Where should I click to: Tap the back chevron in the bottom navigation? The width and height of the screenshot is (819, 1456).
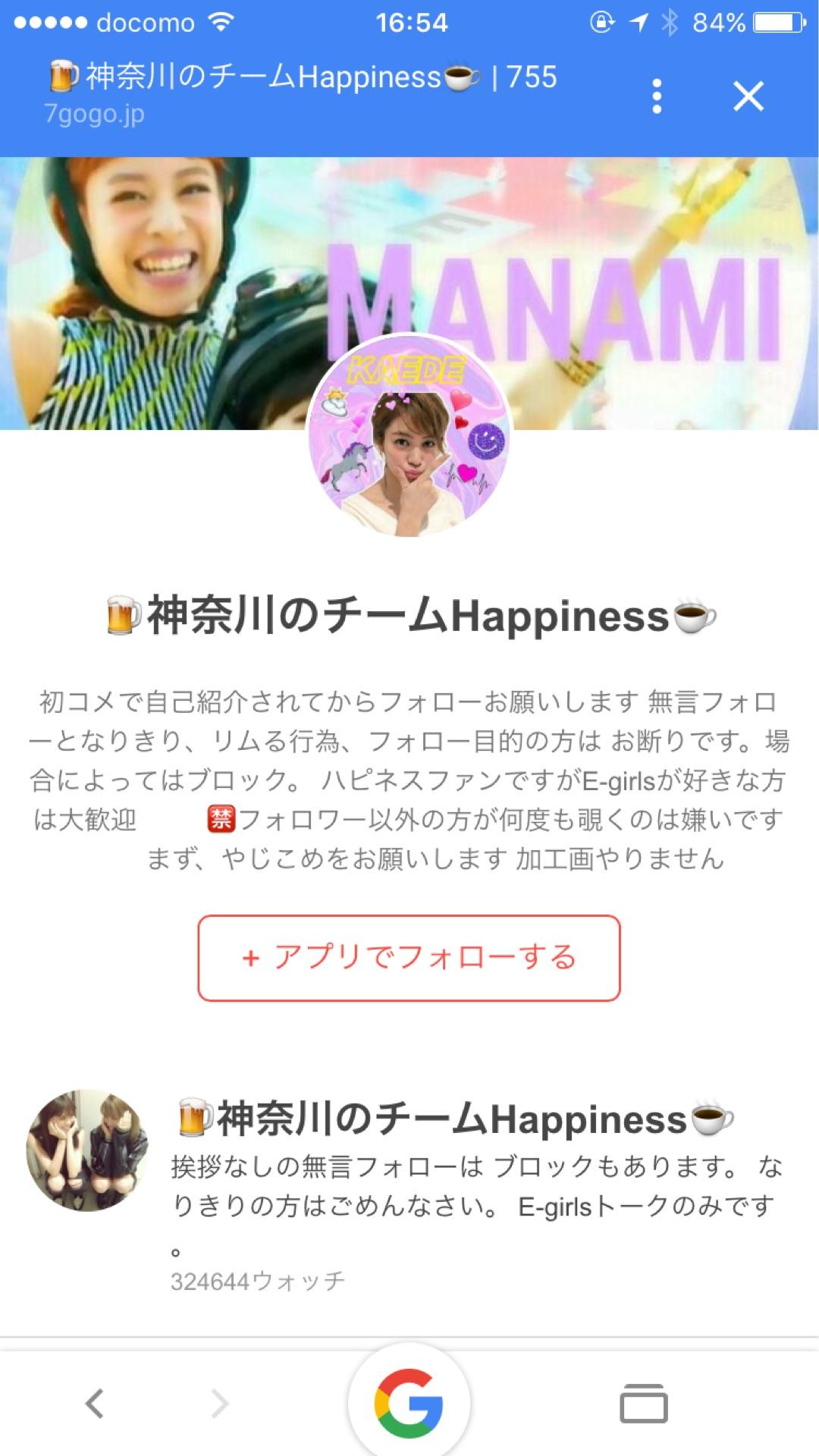click(x=94, y=1401)
